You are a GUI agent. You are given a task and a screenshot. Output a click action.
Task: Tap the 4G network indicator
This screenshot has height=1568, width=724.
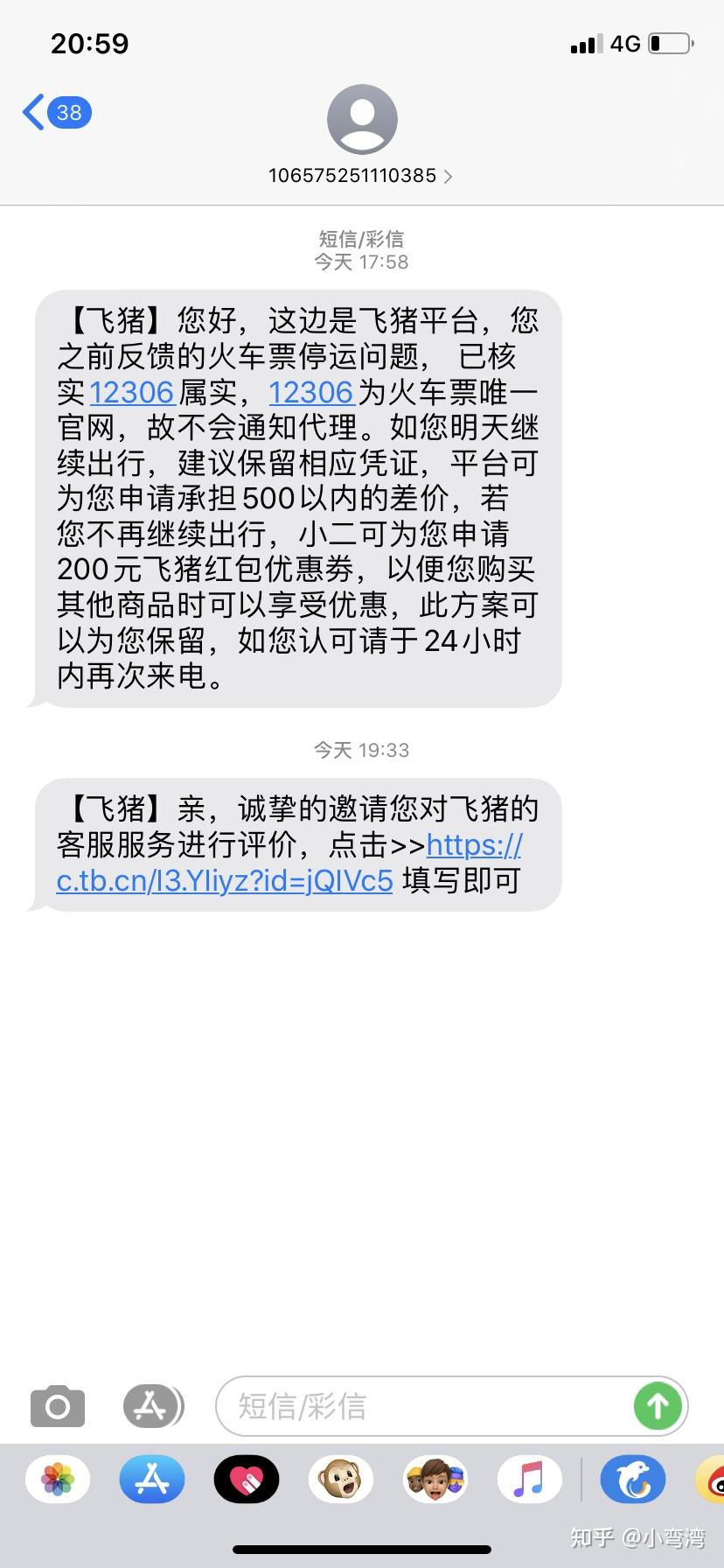coord(626,43)
